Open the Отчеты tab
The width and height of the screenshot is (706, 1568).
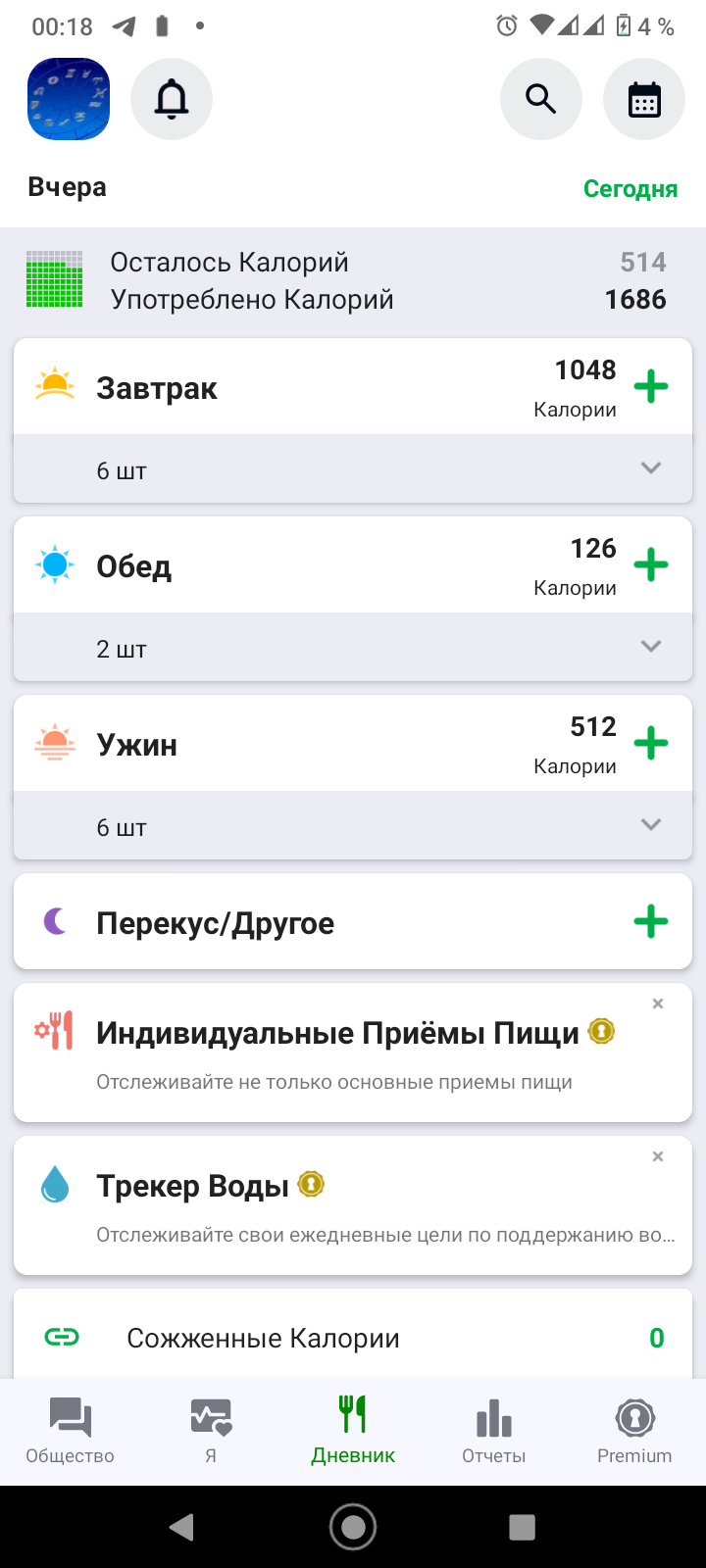tap(494, 1432)
